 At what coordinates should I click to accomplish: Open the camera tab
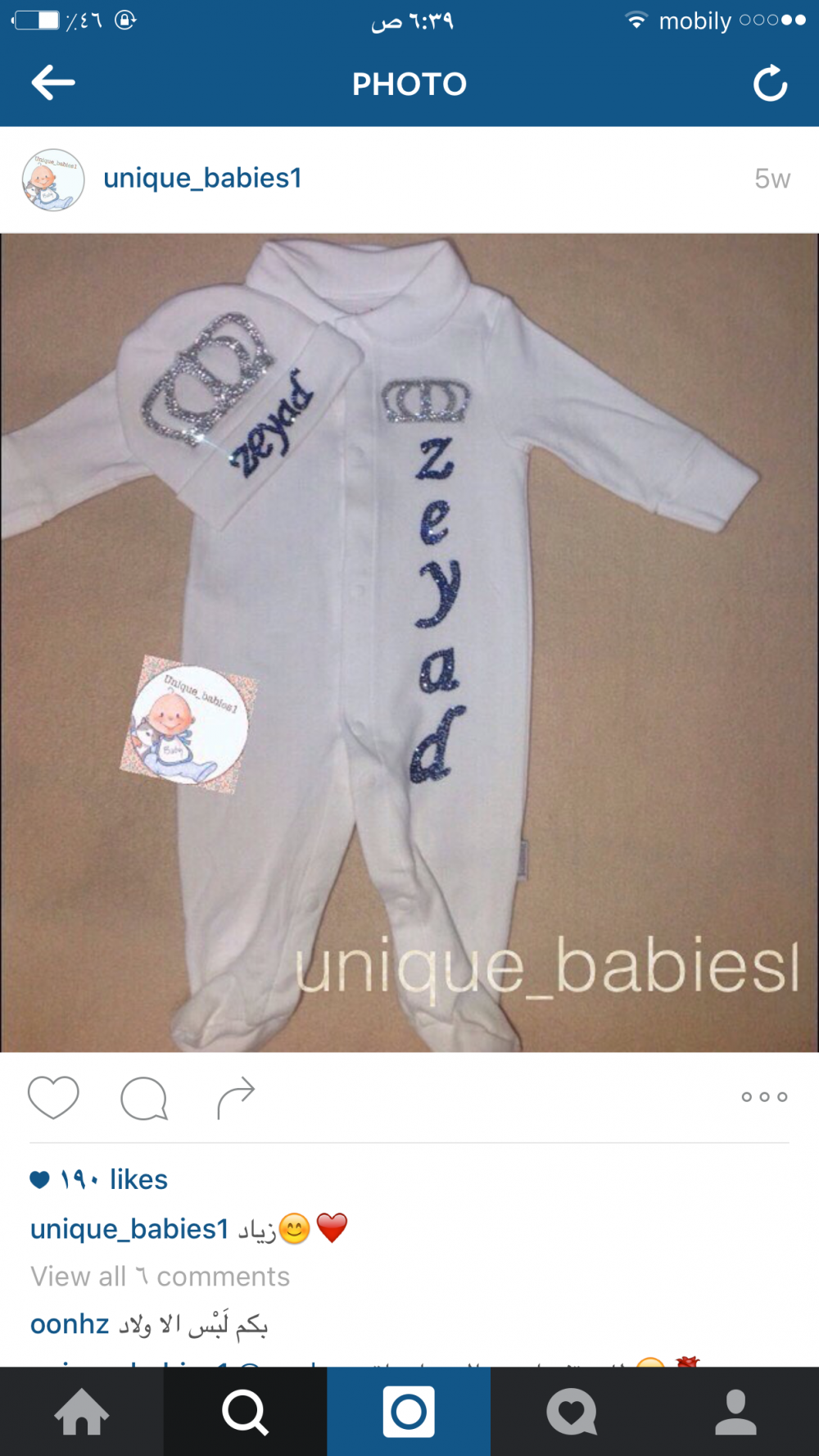click(409, 1412)
